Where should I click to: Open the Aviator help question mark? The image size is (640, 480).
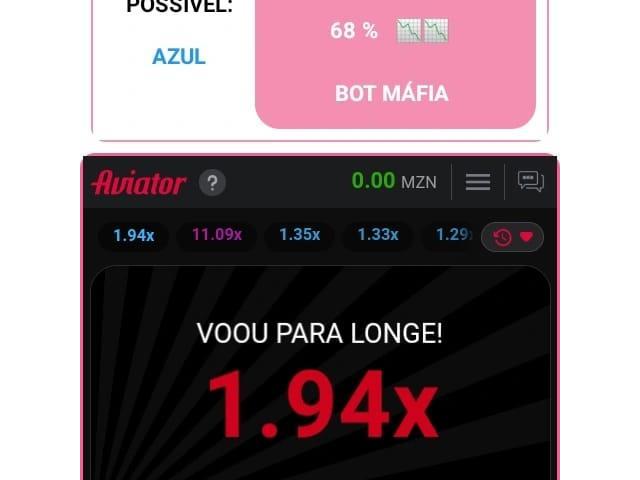[x=212, y=183]
